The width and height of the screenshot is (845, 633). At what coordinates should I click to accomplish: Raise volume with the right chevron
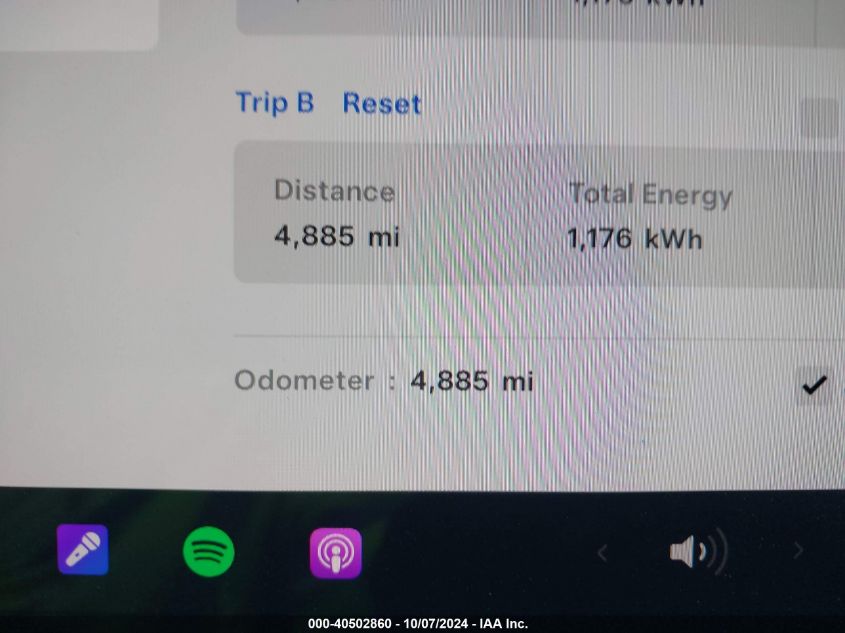(797, 550)
